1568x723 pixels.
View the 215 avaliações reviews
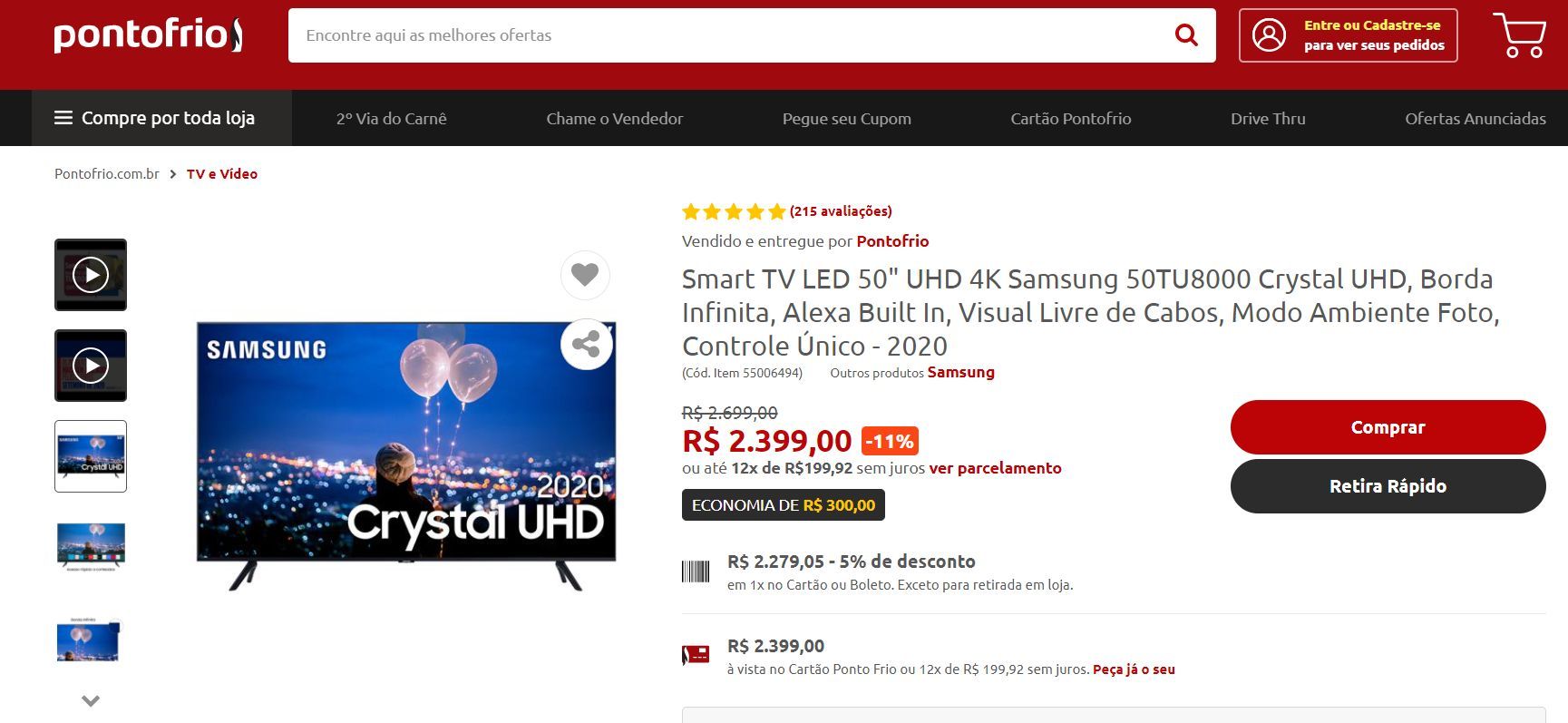840,211
